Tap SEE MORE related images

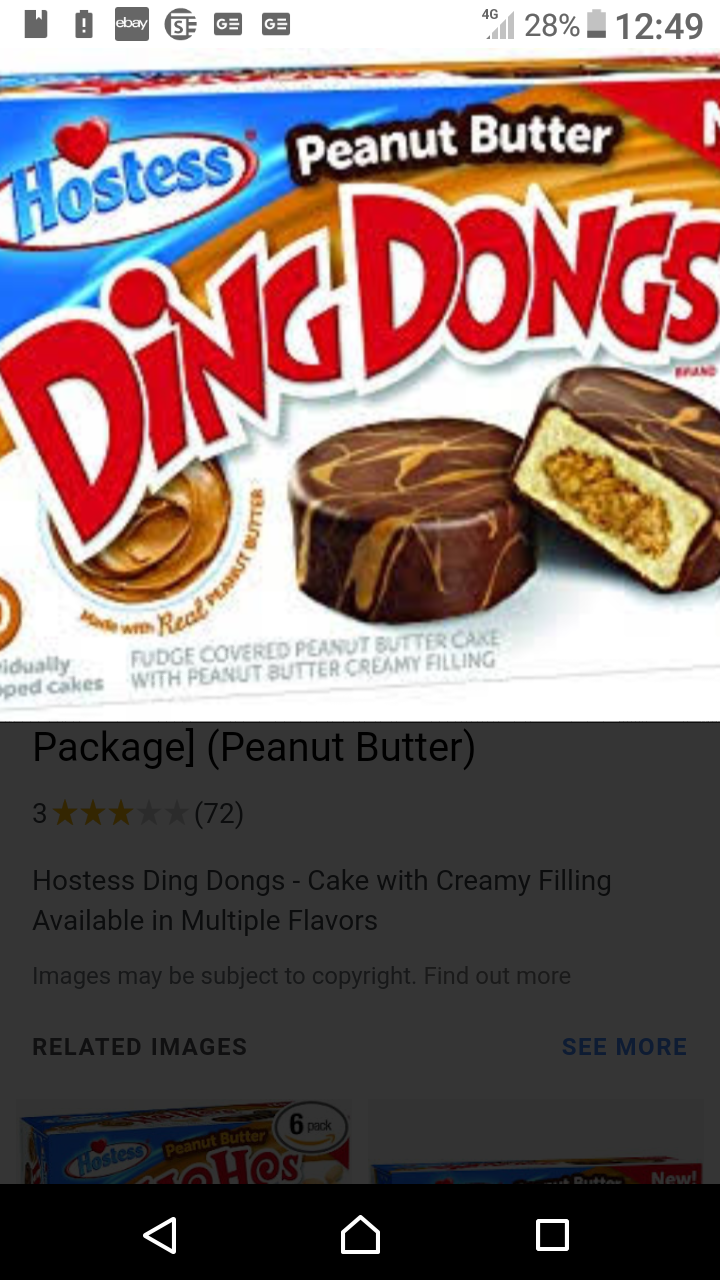tap(624, 1047)
